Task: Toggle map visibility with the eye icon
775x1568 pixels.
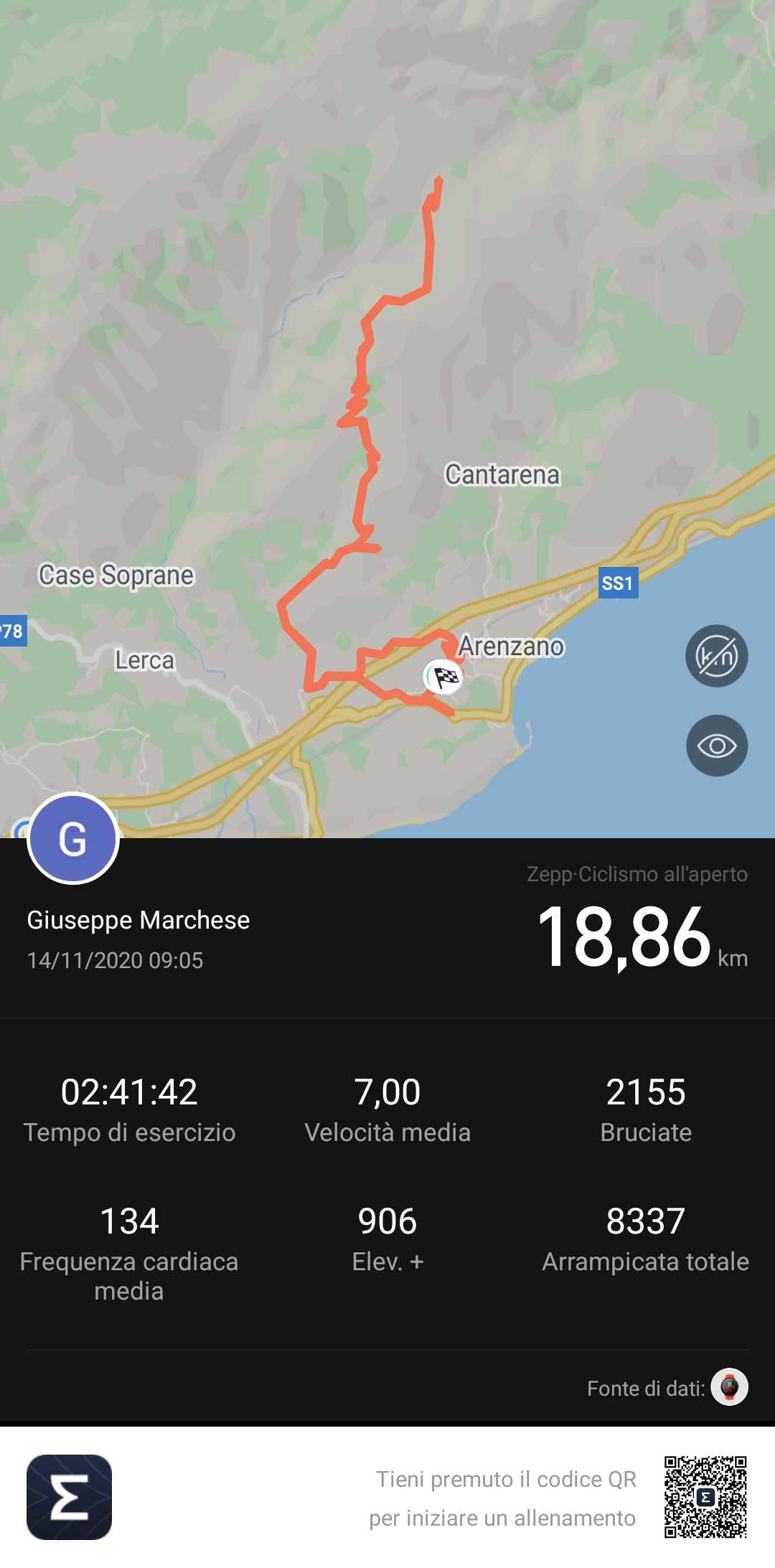Action: click(716, 746)
